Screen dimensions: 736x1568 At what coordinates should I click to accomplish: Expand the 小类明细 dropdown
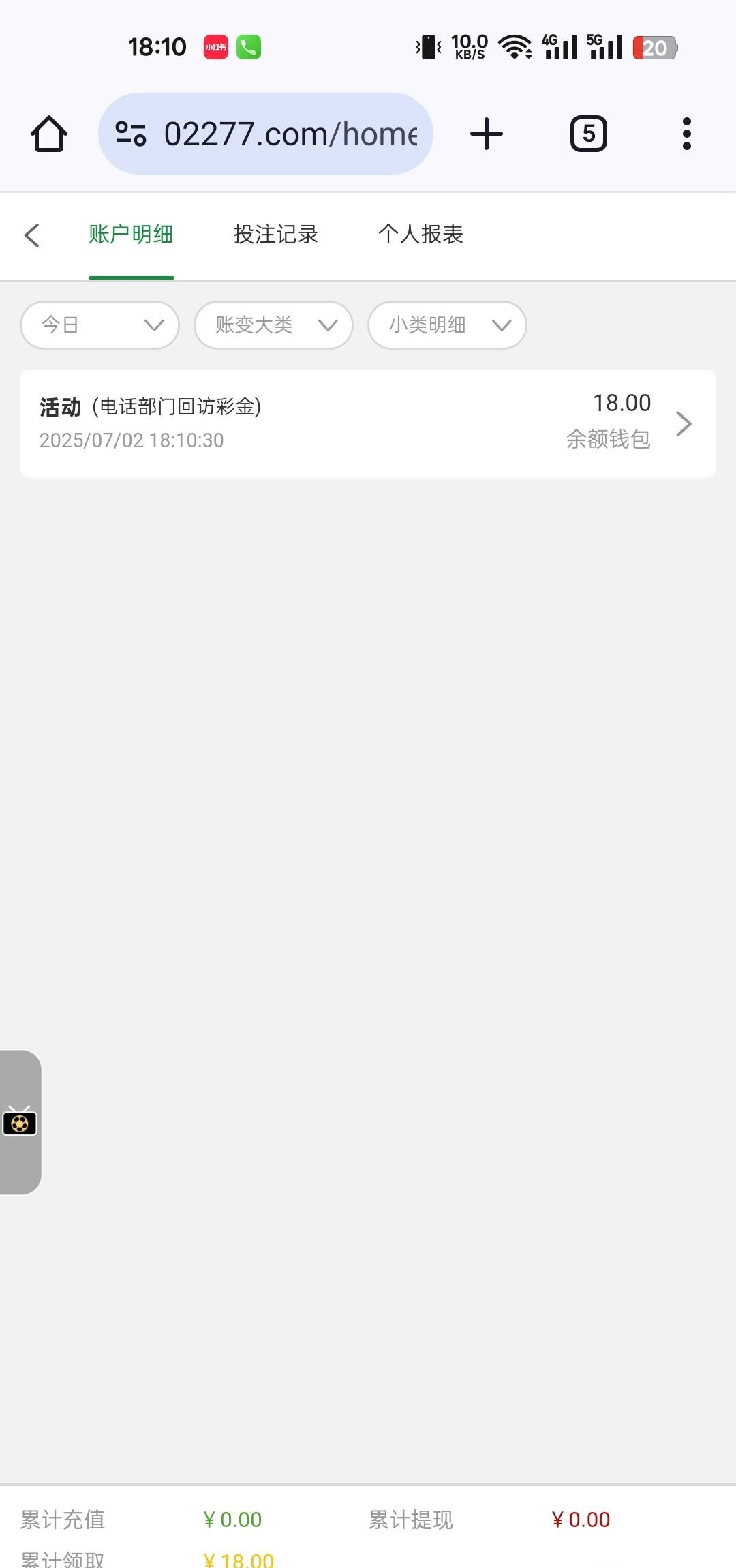pos(447,325)
